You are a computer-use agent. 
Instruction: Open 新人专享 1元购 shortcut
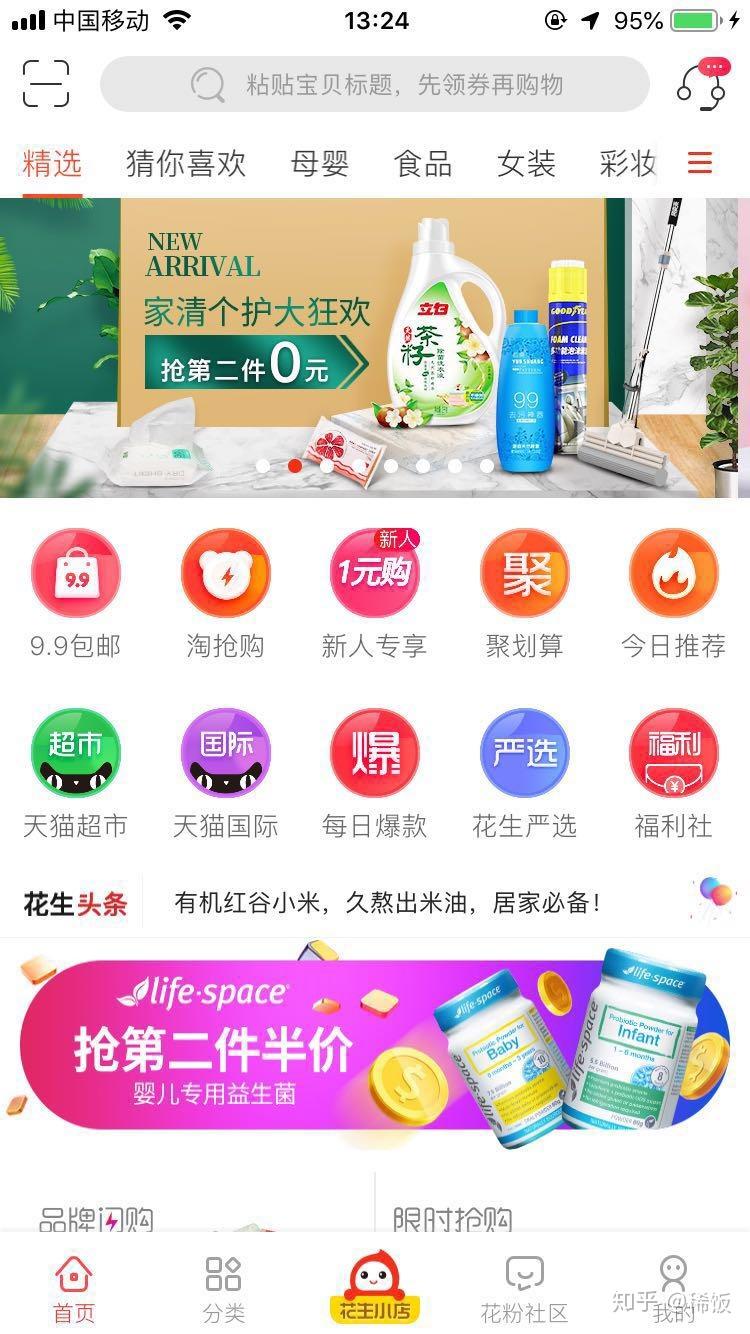pos(374,594)
